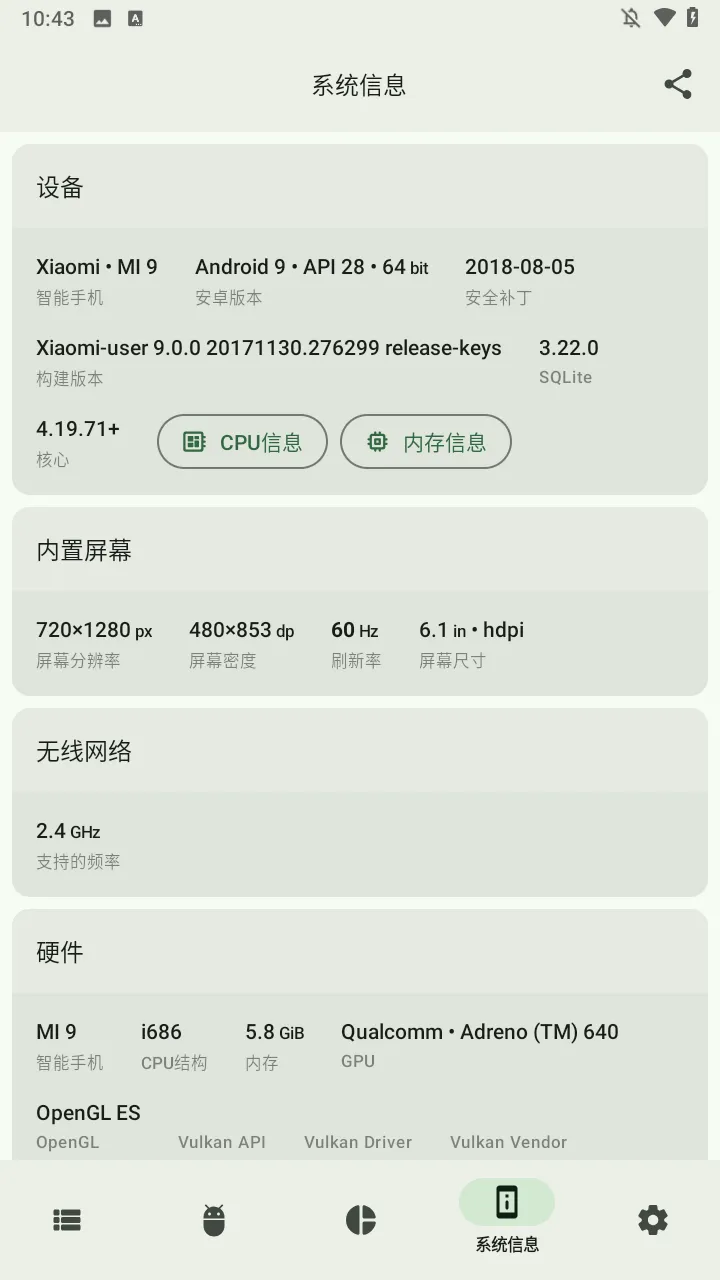Open the CPU信息 button

tap(242, 441)
